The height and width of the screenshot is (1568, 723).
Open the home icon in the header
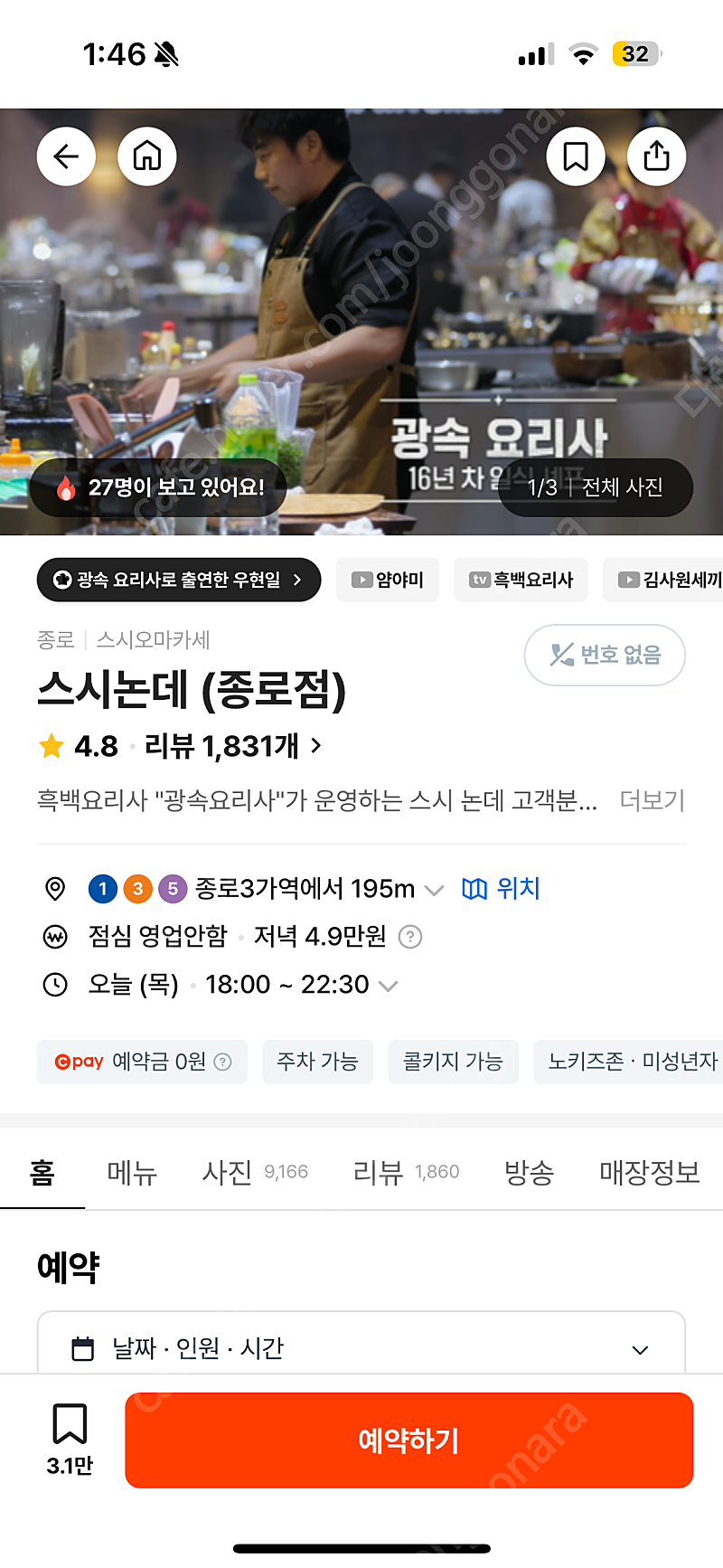tap(147, 156)
